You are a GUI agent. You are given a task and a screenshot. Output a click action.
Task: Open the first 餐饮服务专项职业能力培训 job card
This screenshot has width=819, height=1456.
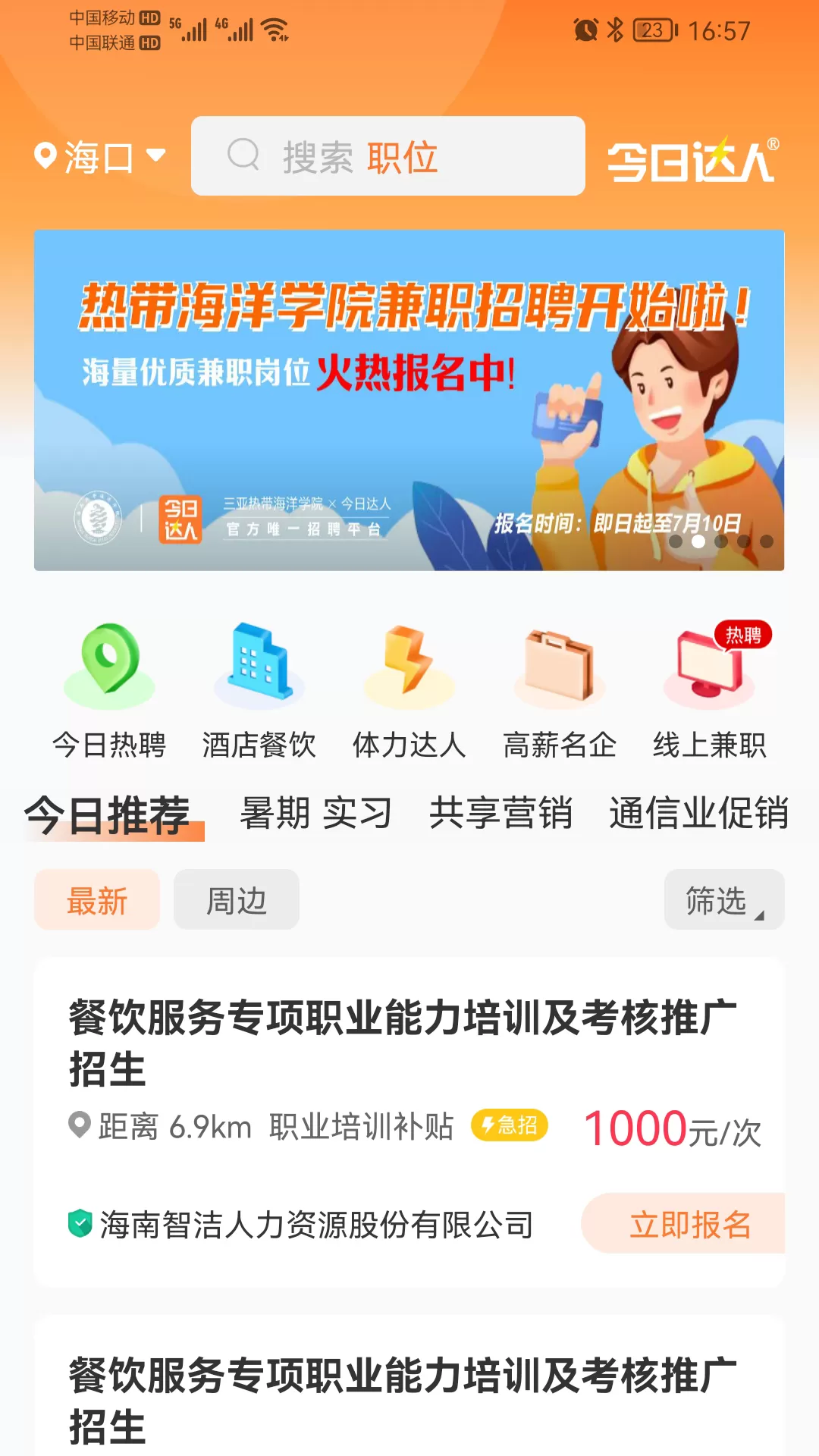point(409,1122)
